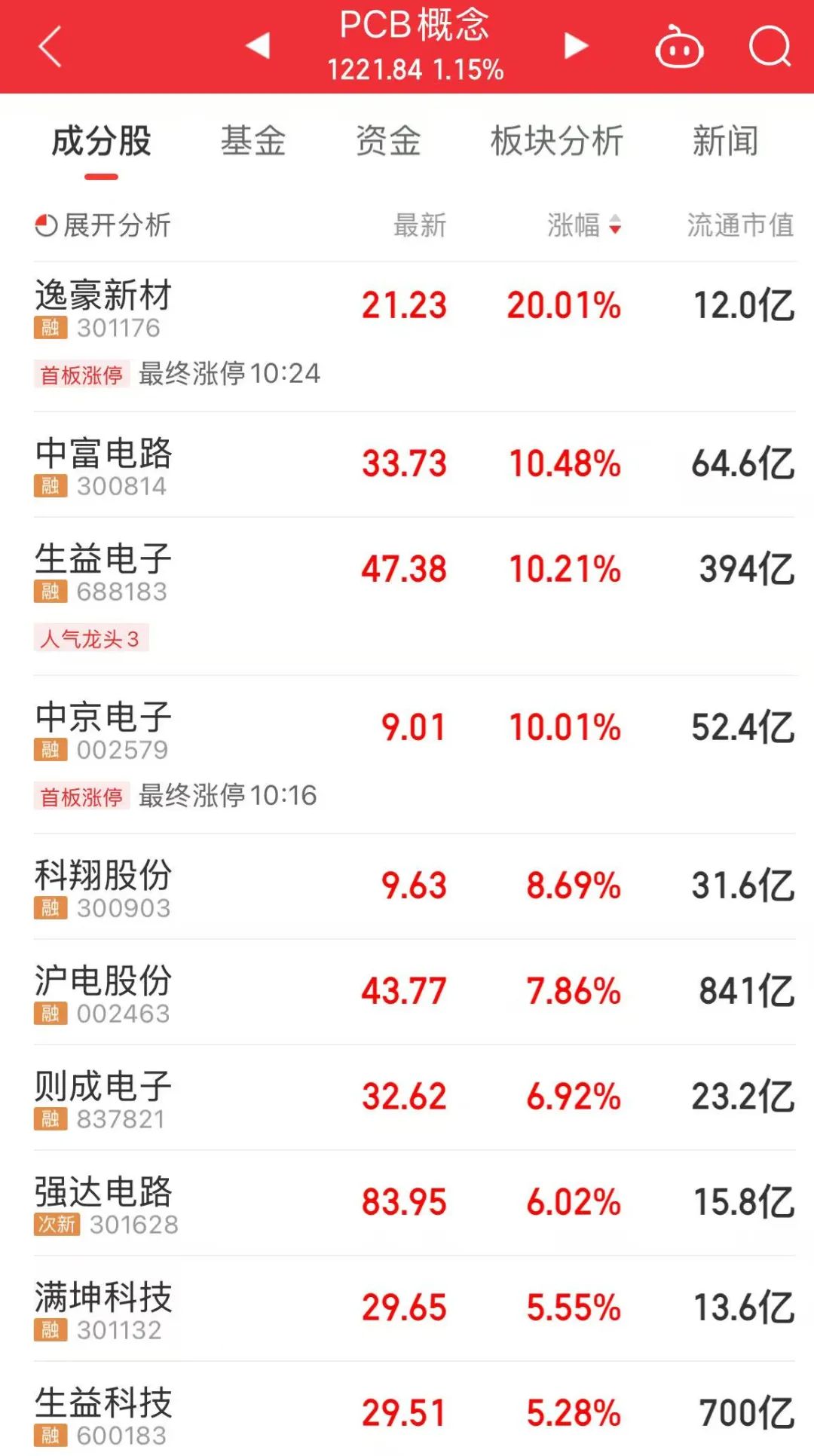Switch to the 资金 tab
The height and width of the screenshot is (1456, 814).
pos(388,142)
